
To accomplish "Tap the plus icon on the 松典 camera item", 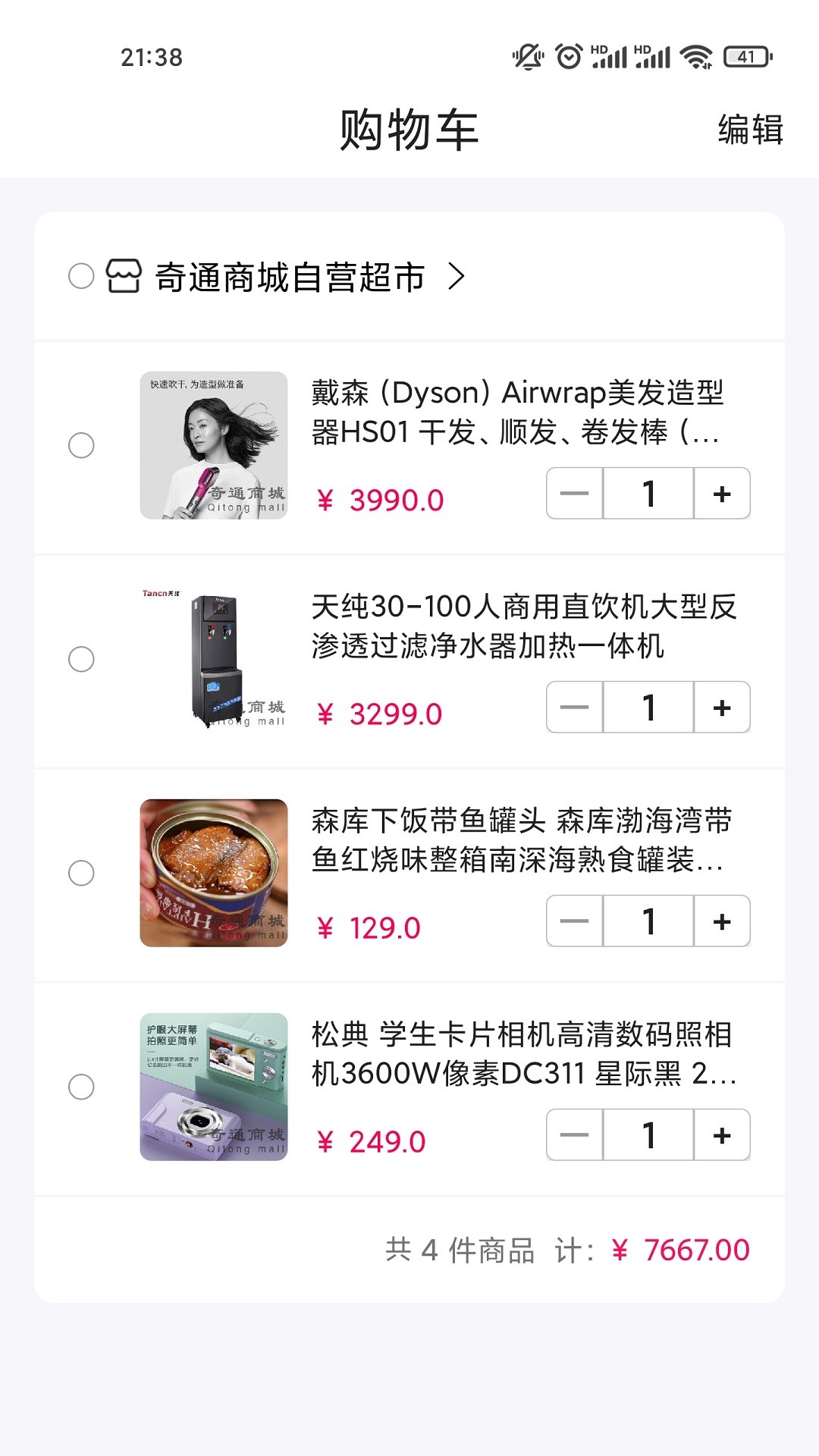I will (x=720, y=1135).
